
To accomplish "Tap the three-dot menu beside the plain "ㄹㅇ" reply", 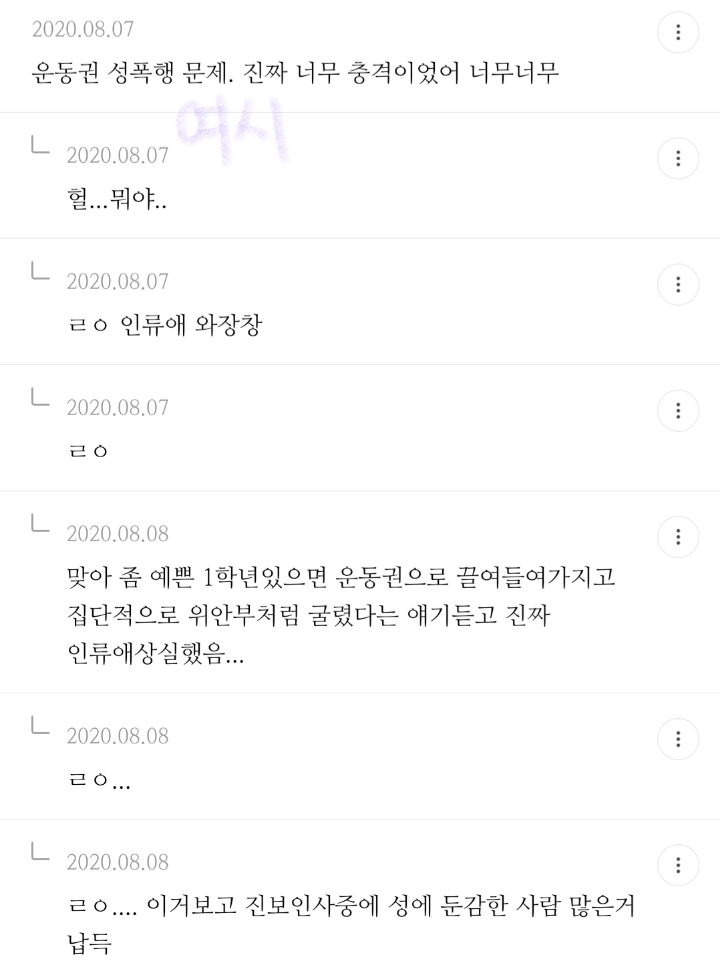I will pyautogui.click(x=678, y=410).
